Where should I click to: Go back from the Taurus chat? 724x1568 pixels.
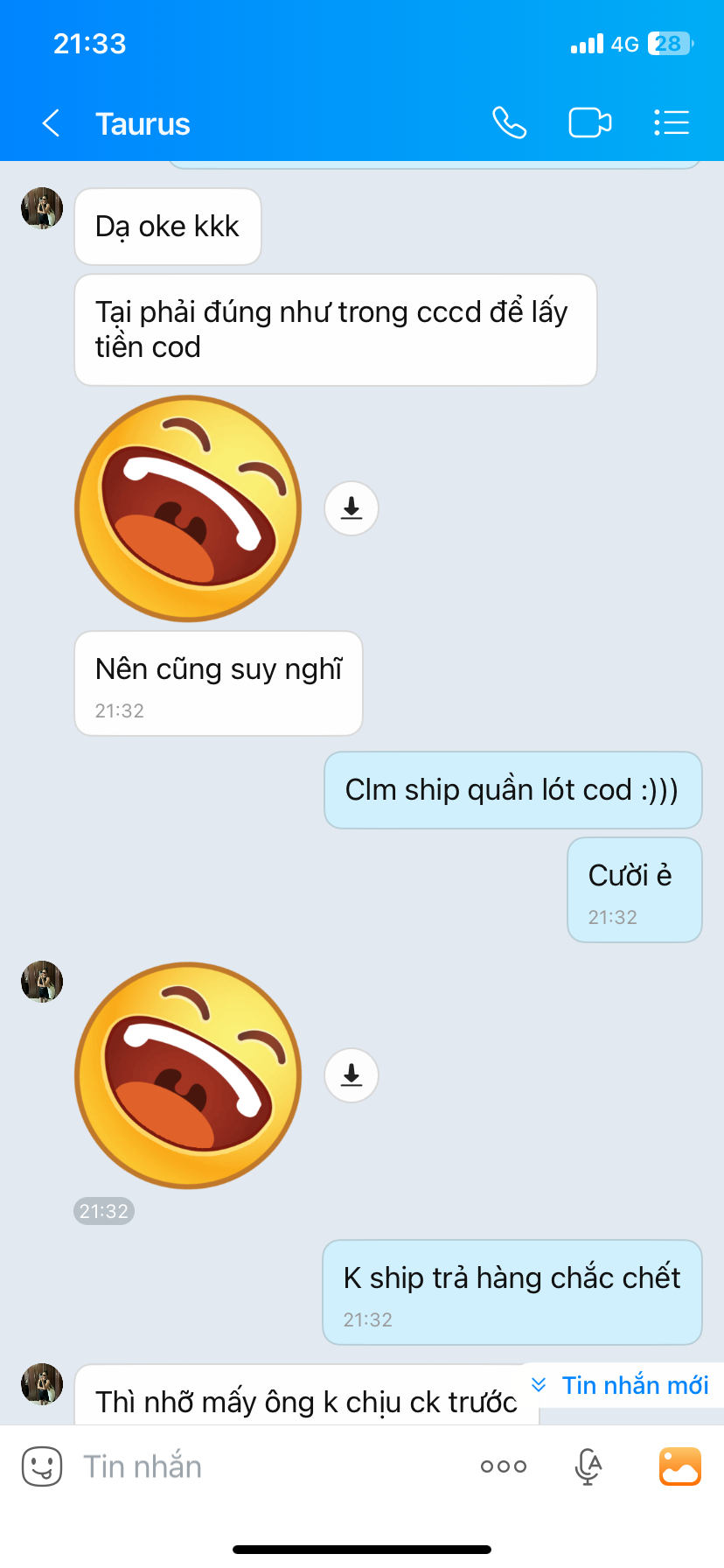click(x=51, y=123)
